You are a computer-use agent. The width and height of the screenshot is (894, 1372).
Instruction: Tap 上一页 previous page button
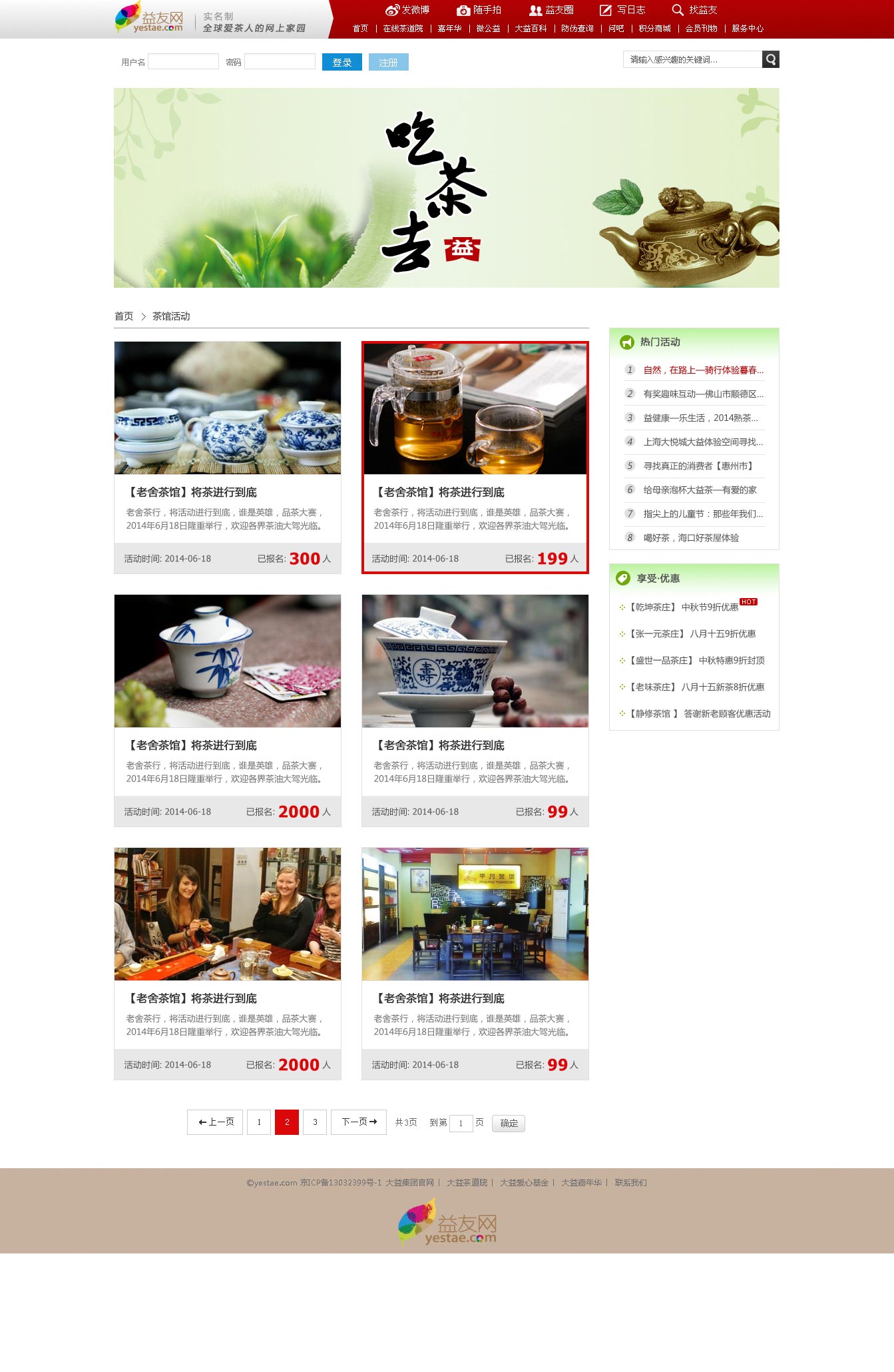215,1122
